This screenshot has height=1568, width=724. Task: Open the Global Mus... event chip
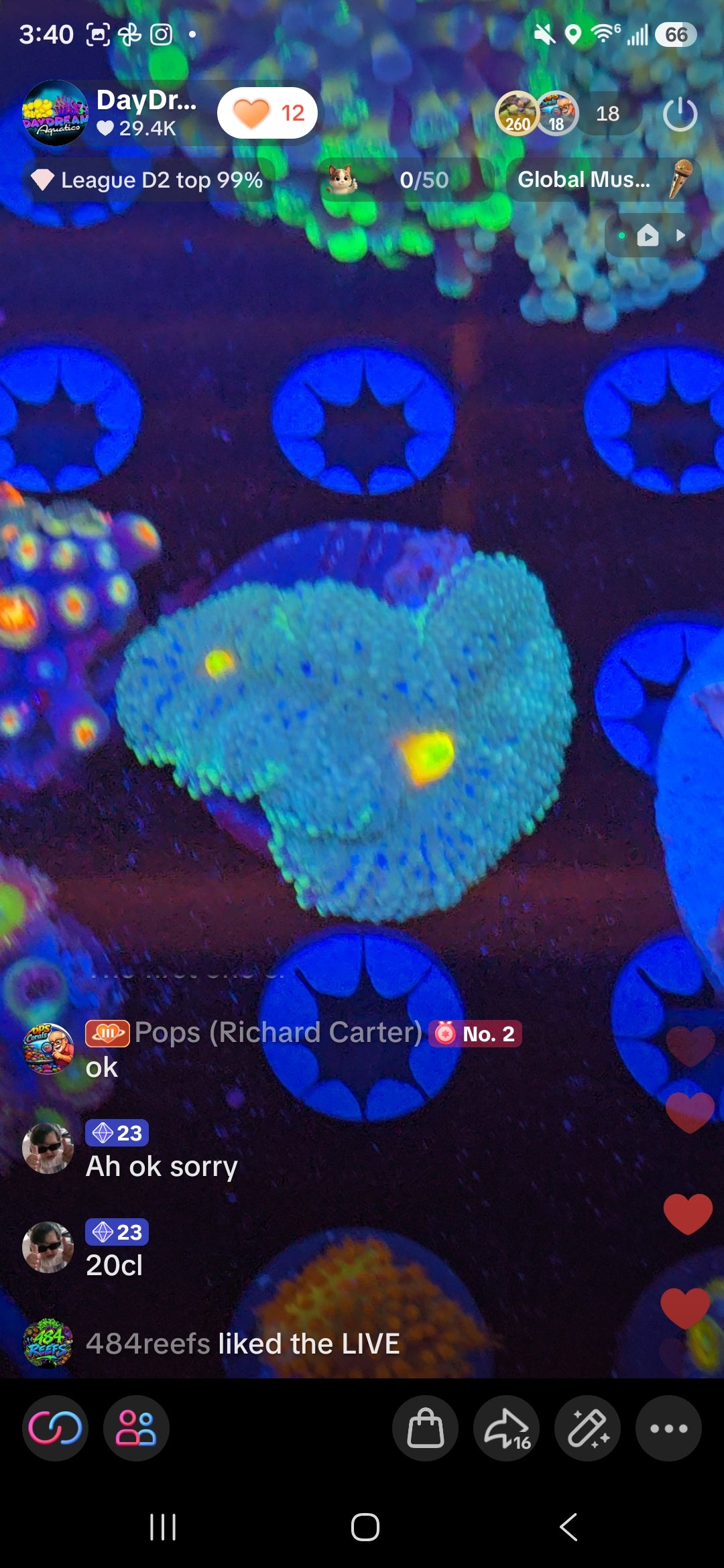click(604, 180)
